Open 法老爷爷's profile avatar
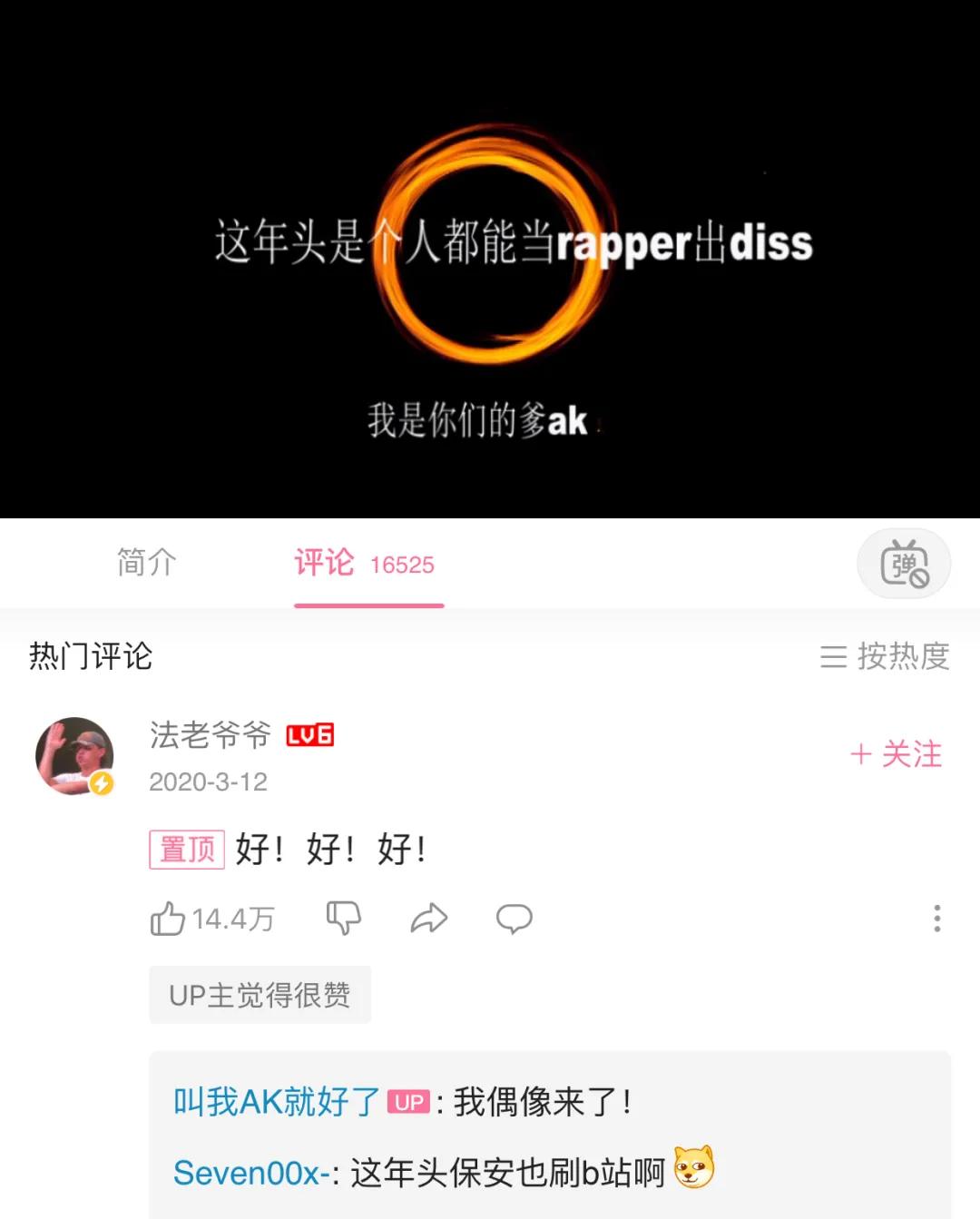Viewport: 980px width, 1219px height. pyautogui.click(x=74, y=756)
